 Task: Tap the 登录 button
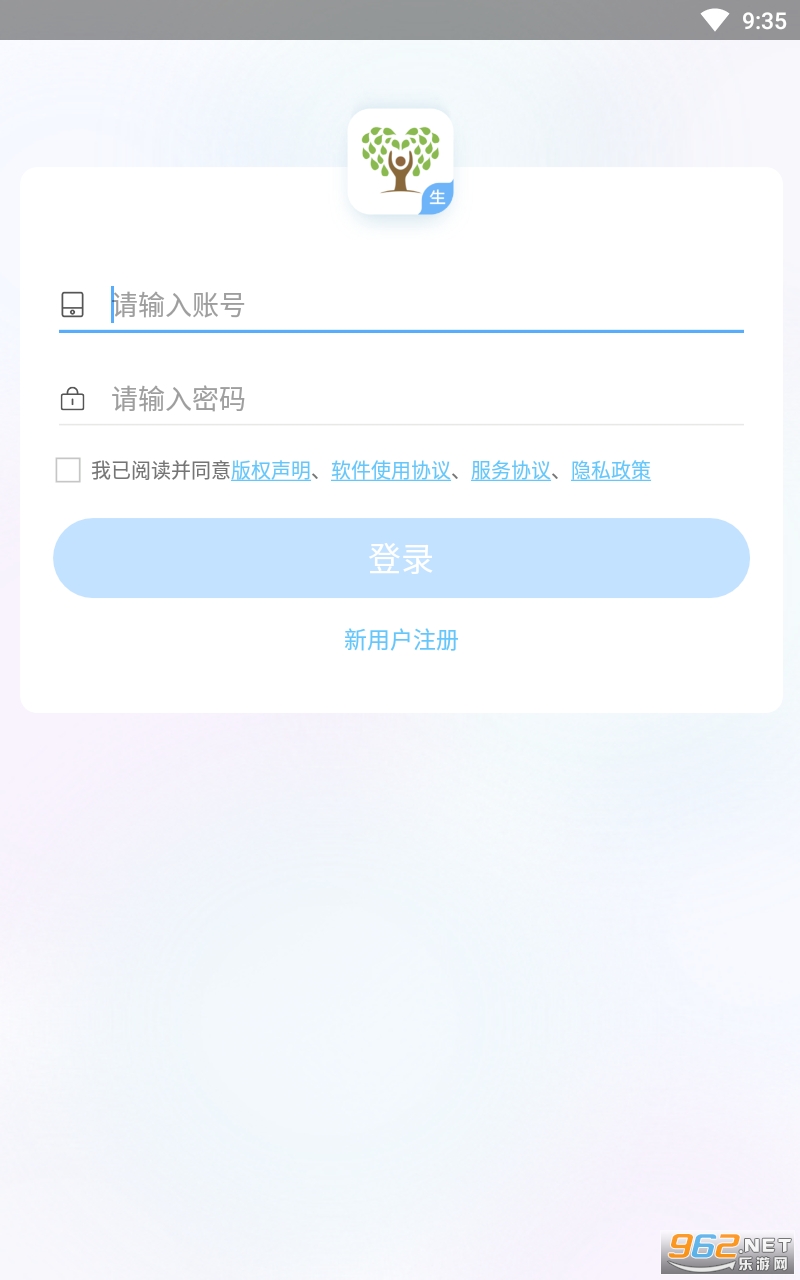(401, 558)
